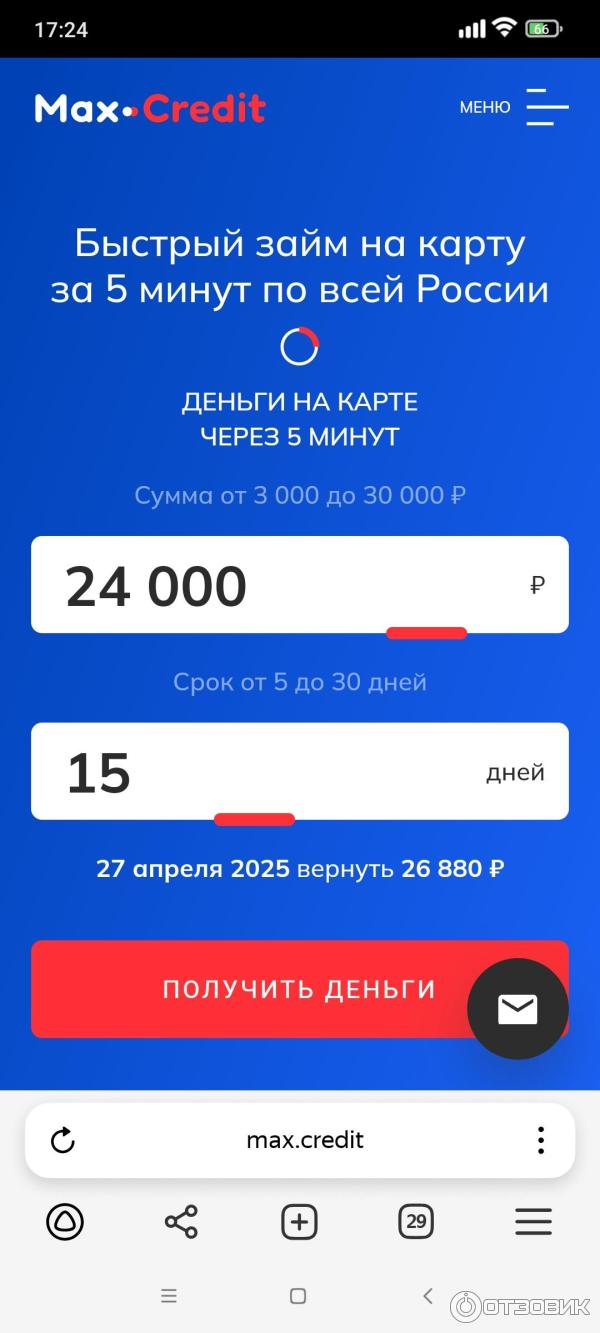Image resolution: width=600 pixels, height=1333 pixels.
Task: Open the Alice assistant icon
Action: pos(65,1221)
